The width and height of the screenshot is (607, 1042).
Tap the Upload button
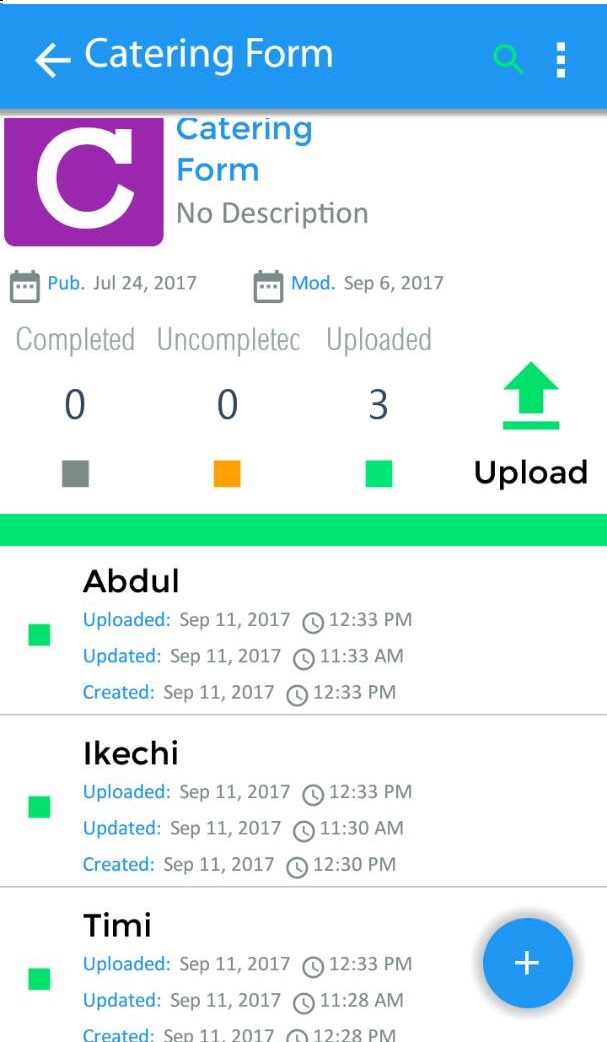point(531,425)
